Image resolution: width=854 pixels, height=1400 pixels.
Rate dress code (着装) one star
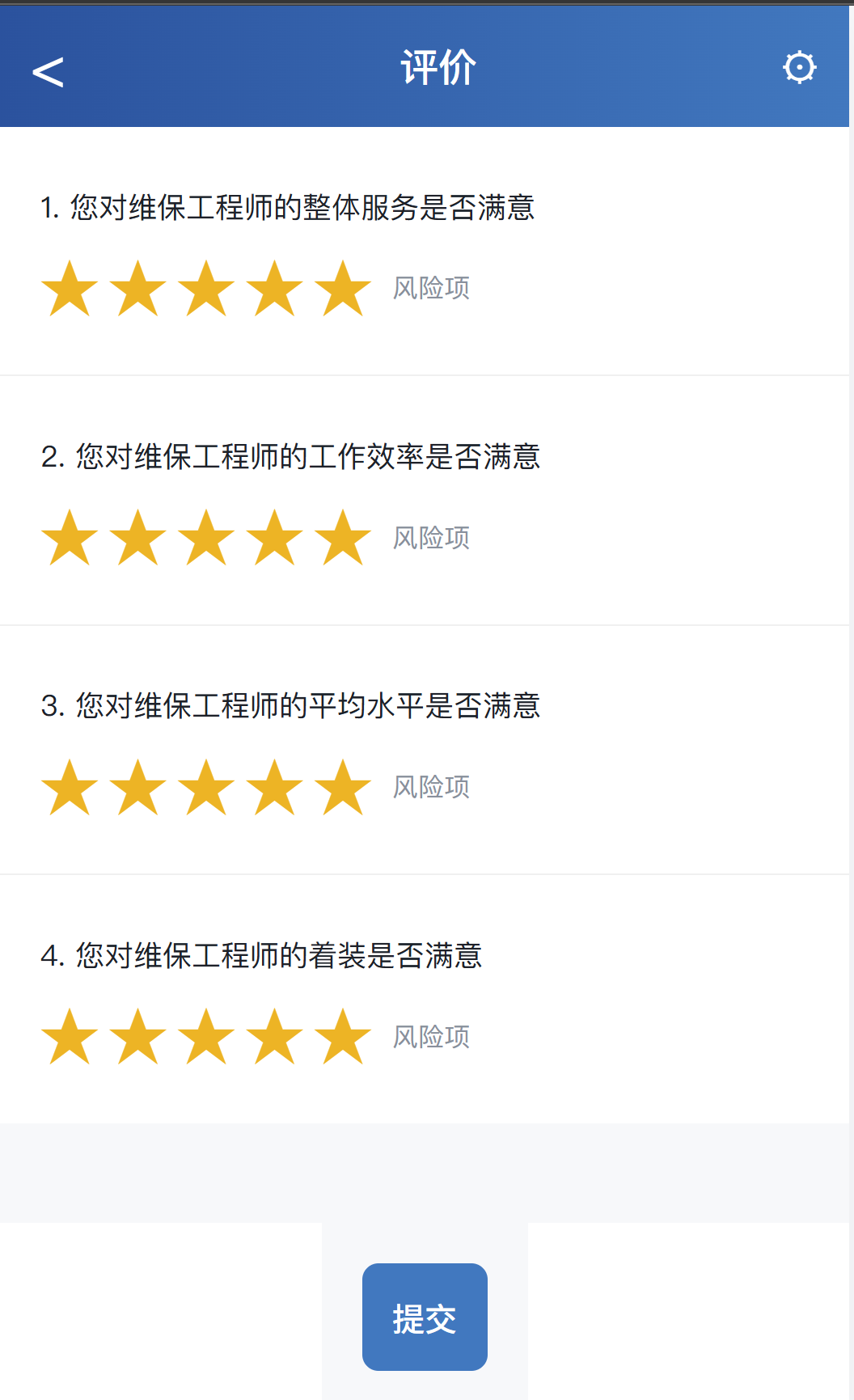70,1037
